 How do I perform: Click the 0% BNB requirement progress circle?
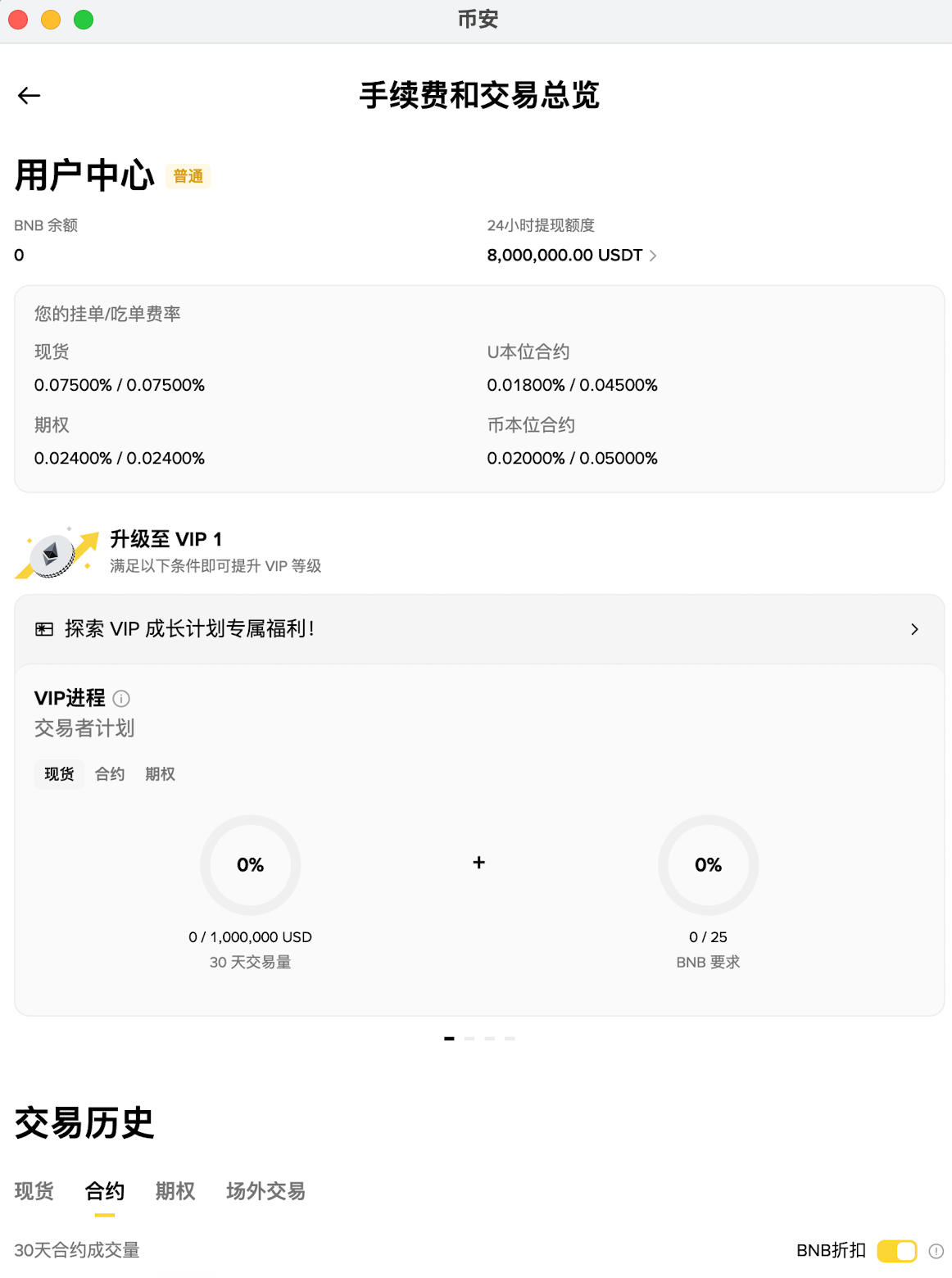(708, 865)
